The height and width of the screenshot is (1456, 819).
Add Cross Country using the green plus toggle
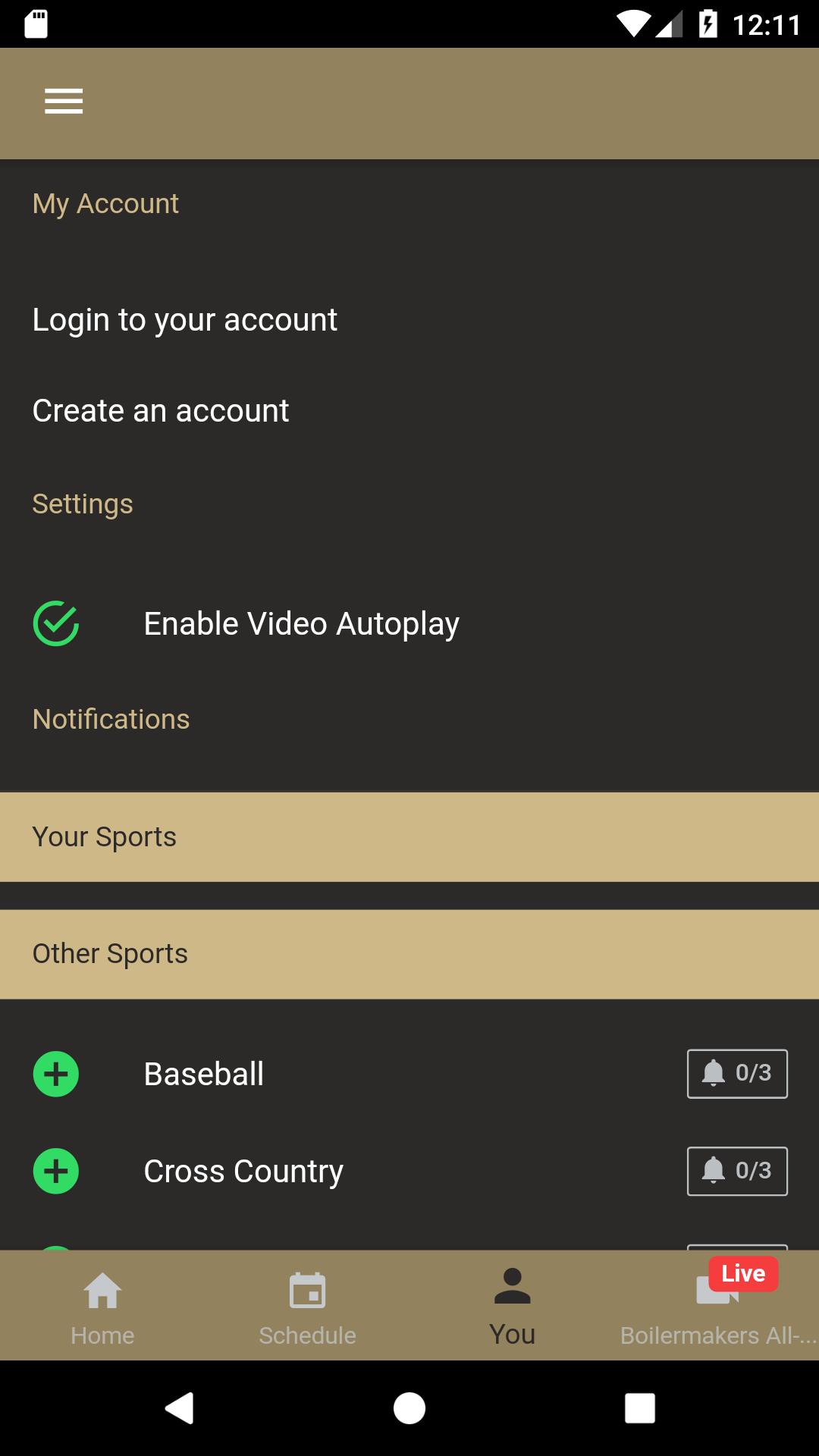pos(55,1170)
